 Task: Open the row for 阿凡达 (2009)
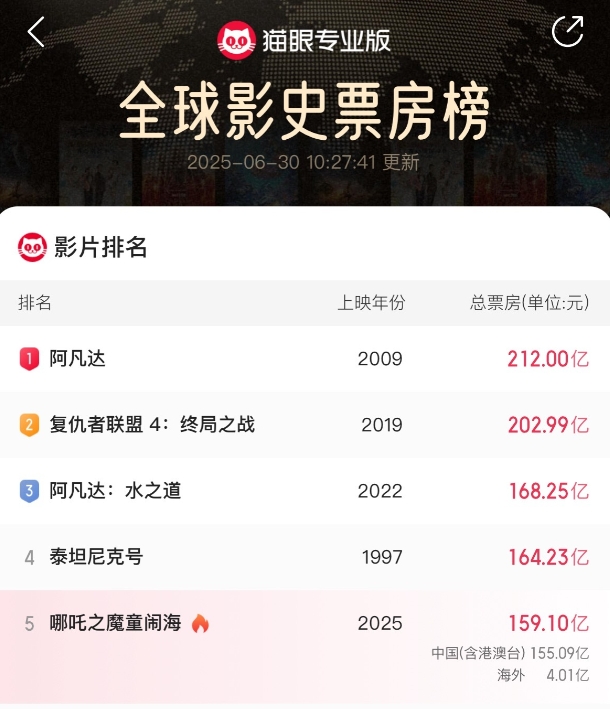tap(78, 359)
